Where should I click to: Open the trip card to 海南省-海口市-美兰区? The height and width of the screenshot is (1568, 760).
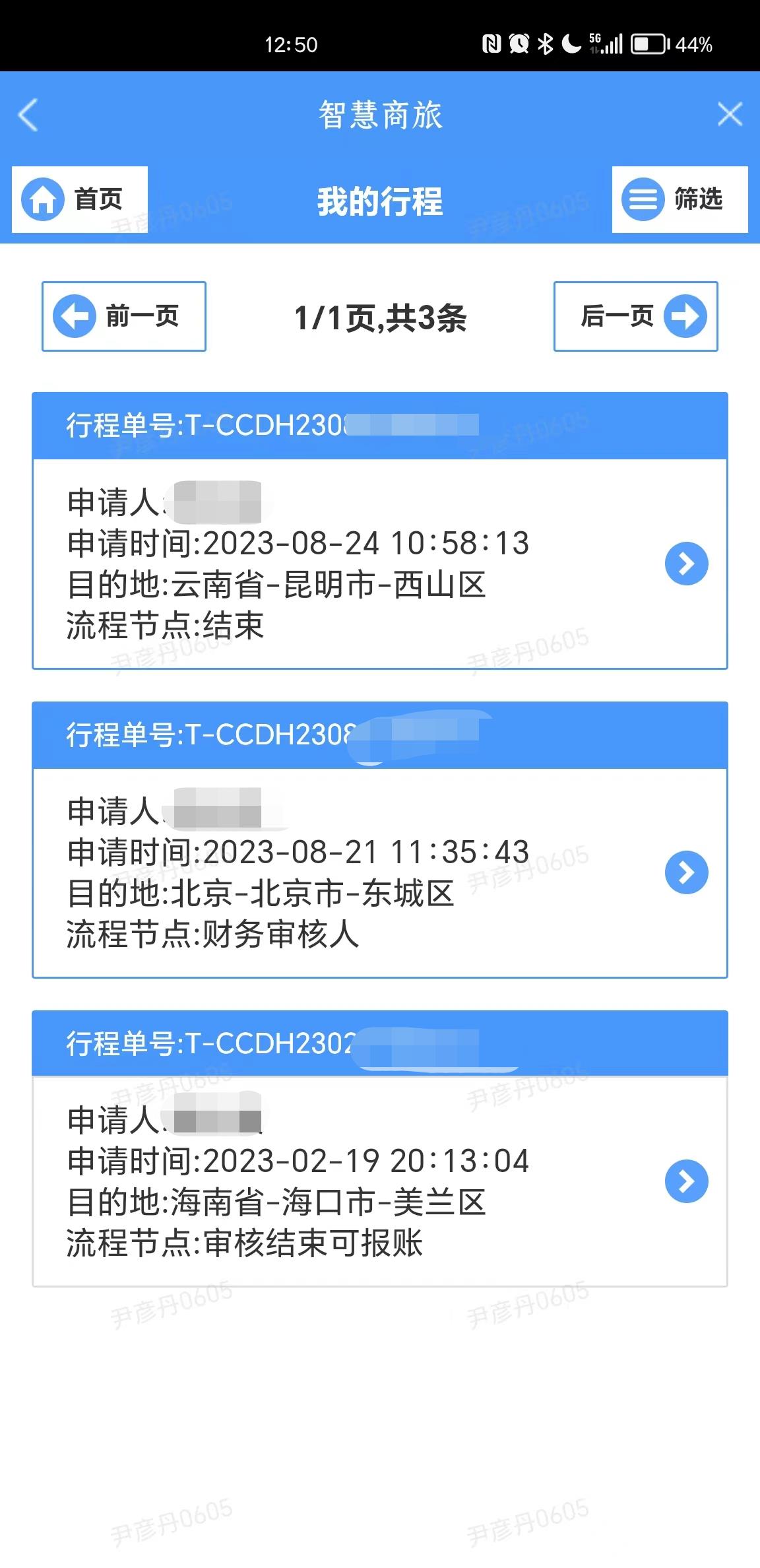pyautogui.click(x=380, y=1148)
